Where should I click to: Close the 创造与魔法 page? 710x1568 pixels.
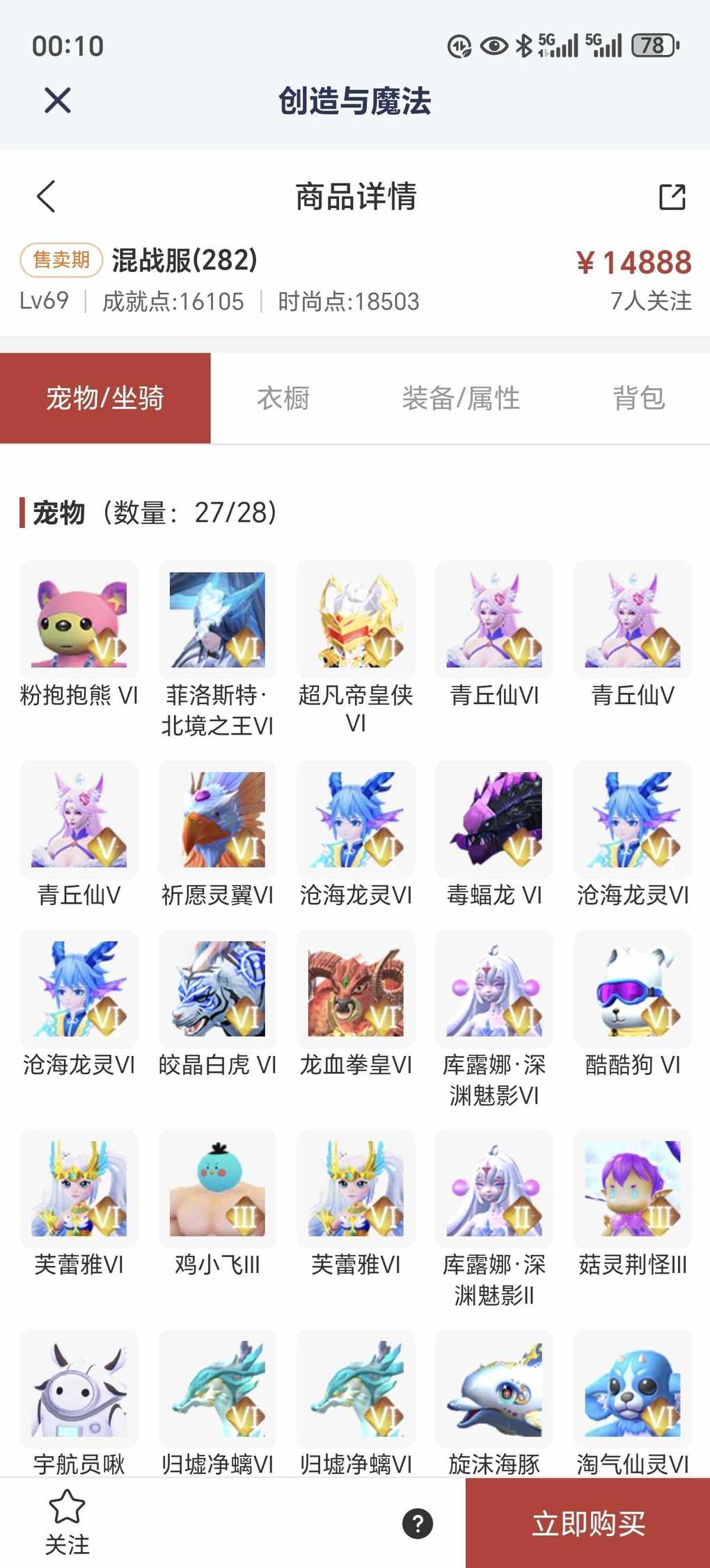click(x=57, y=100)
